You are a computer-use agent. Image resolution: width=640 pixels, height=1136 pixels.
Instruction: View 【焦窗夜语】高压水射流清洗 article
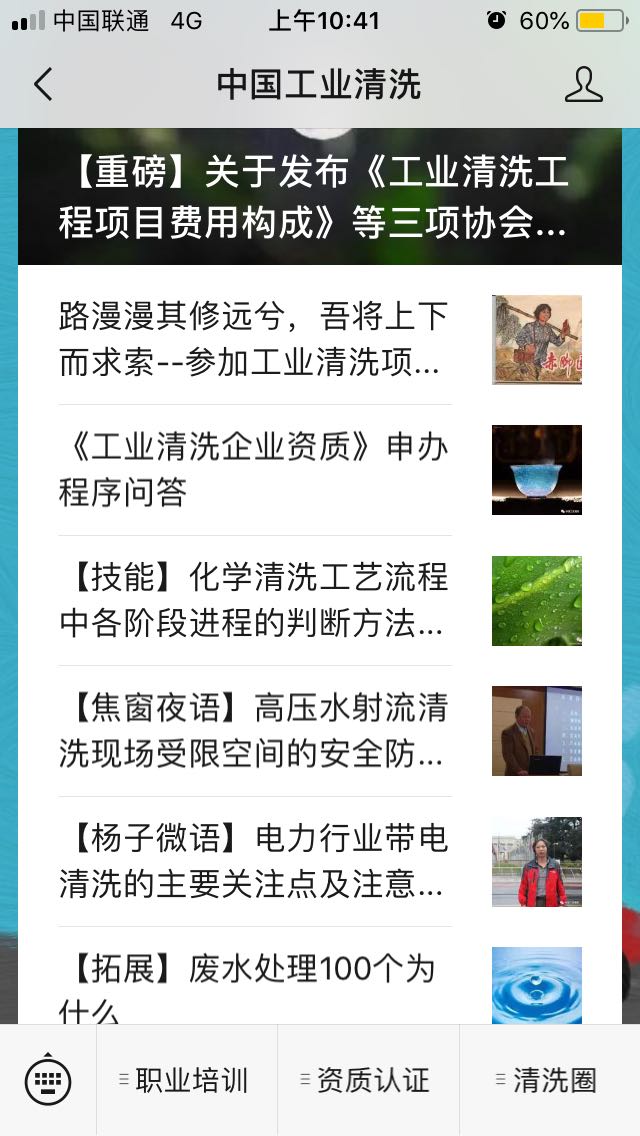coord(254,731)
